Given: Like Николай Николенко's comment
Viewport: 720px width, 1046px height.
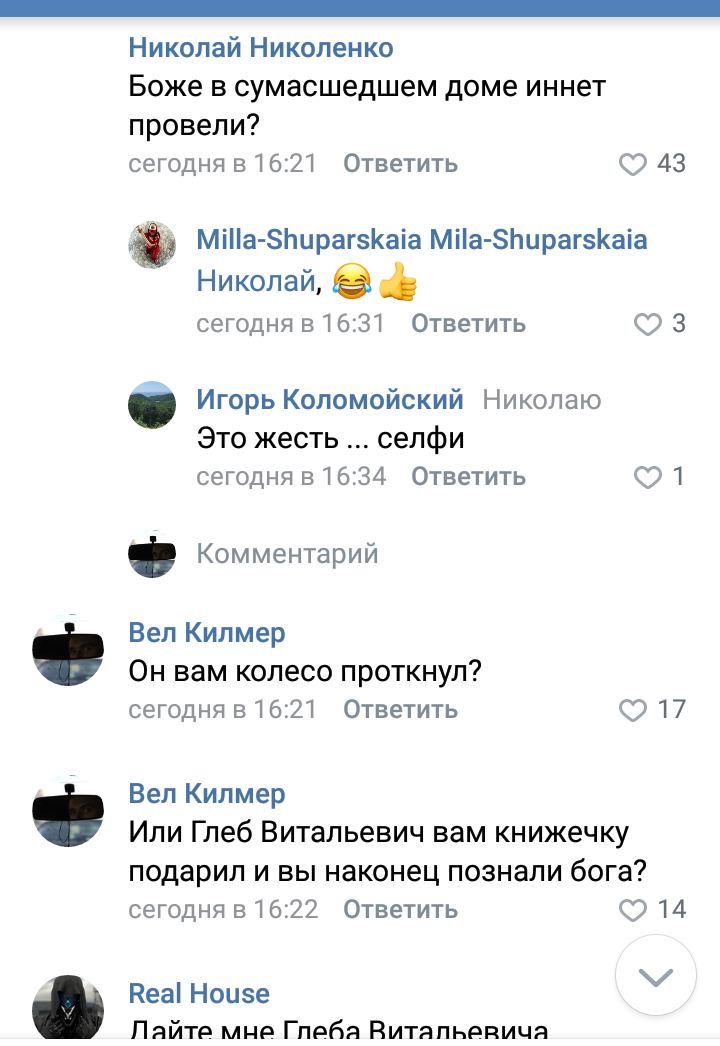Looking at the screenshot, I should click(x=633, y=164).
